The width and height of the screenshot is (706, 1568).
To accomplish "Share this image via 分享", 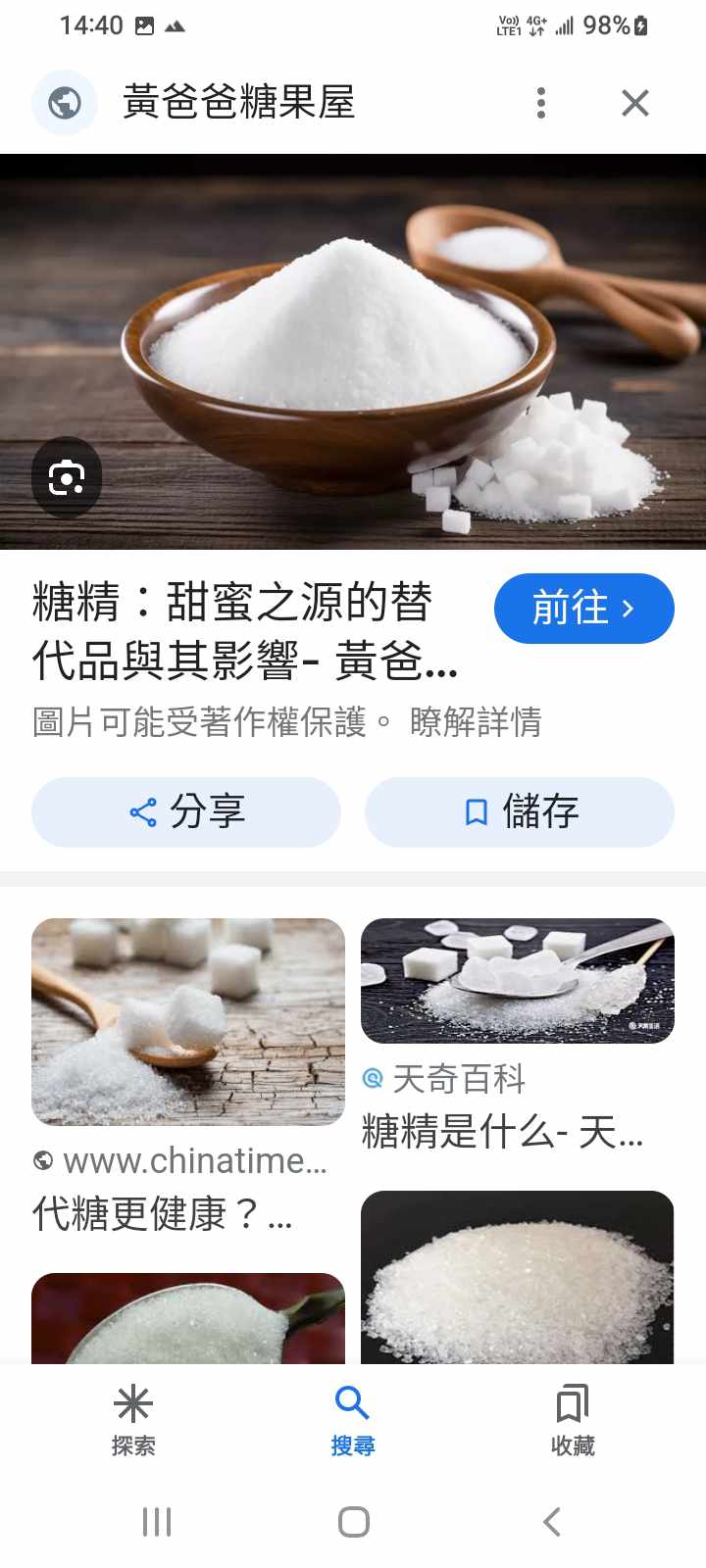I will pyautogui.click(x=186, y=811).
